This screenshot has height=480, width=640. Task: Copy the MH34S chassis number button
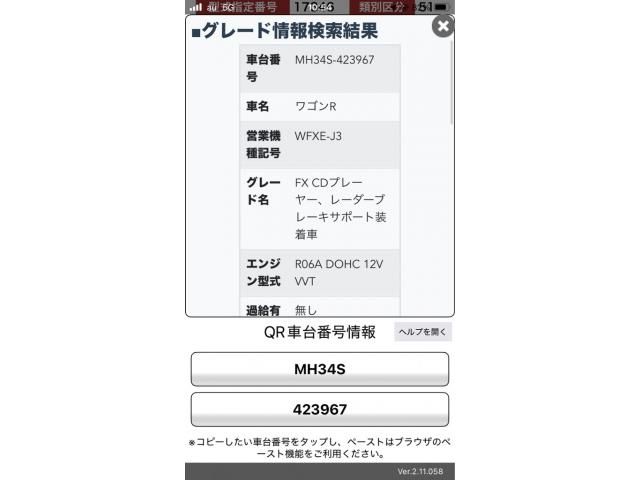click(x=319, y=369)
